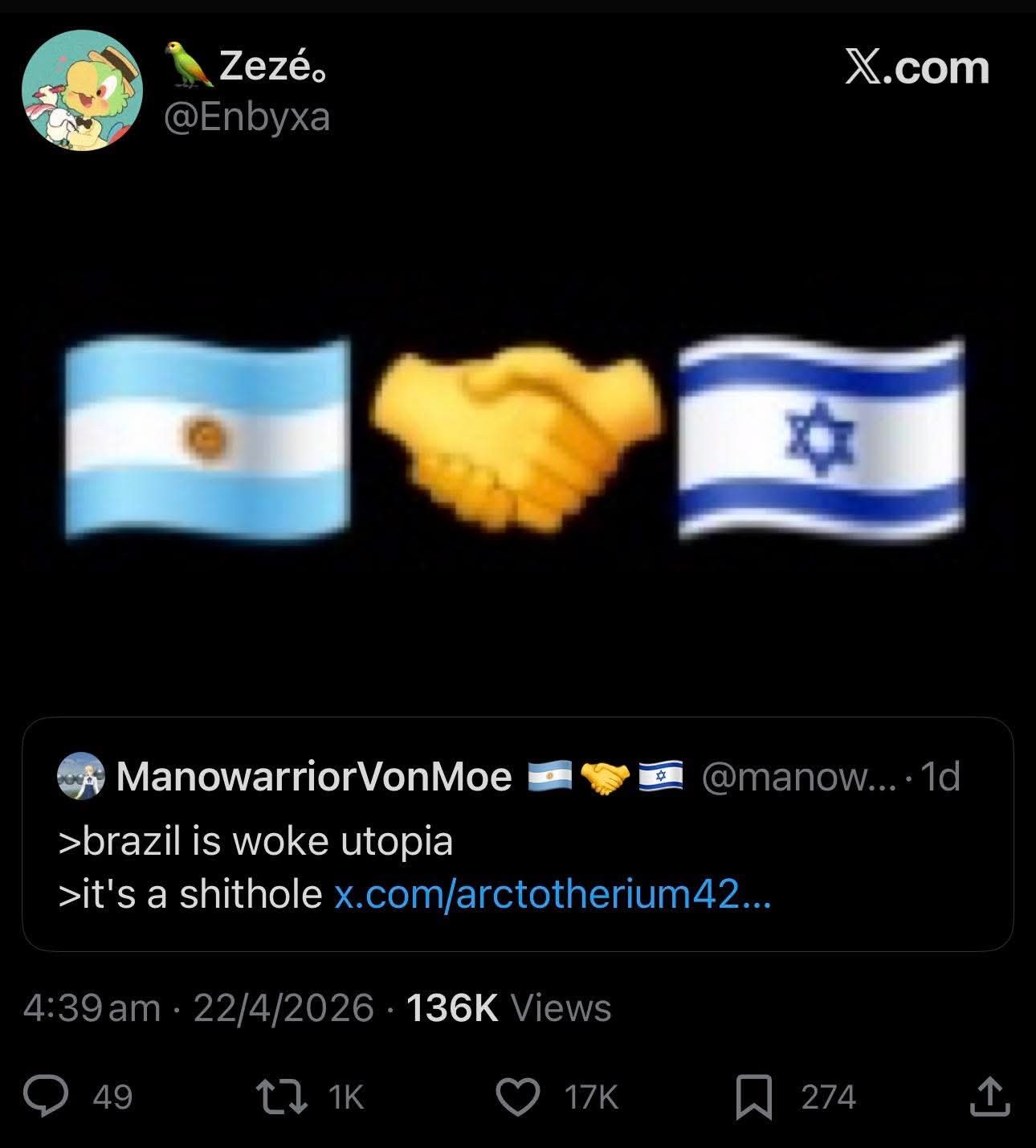Like Zezé's post
This screenshot has height=1148, width=1036.
pyautogui.click(x=518, y=1097)
